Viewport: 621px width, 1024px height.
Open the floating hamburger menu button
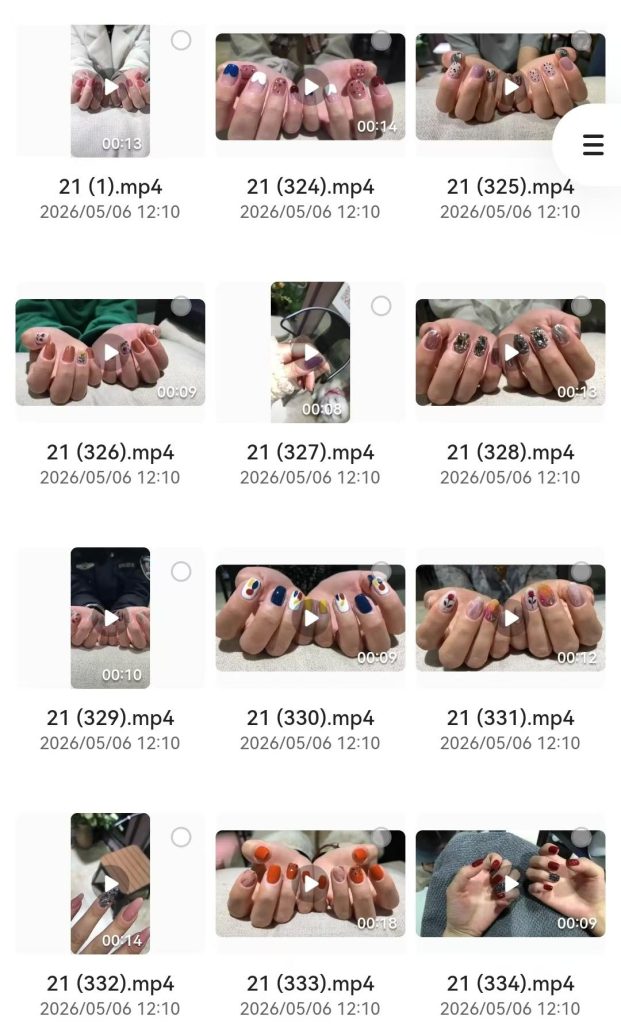(593, 144)
